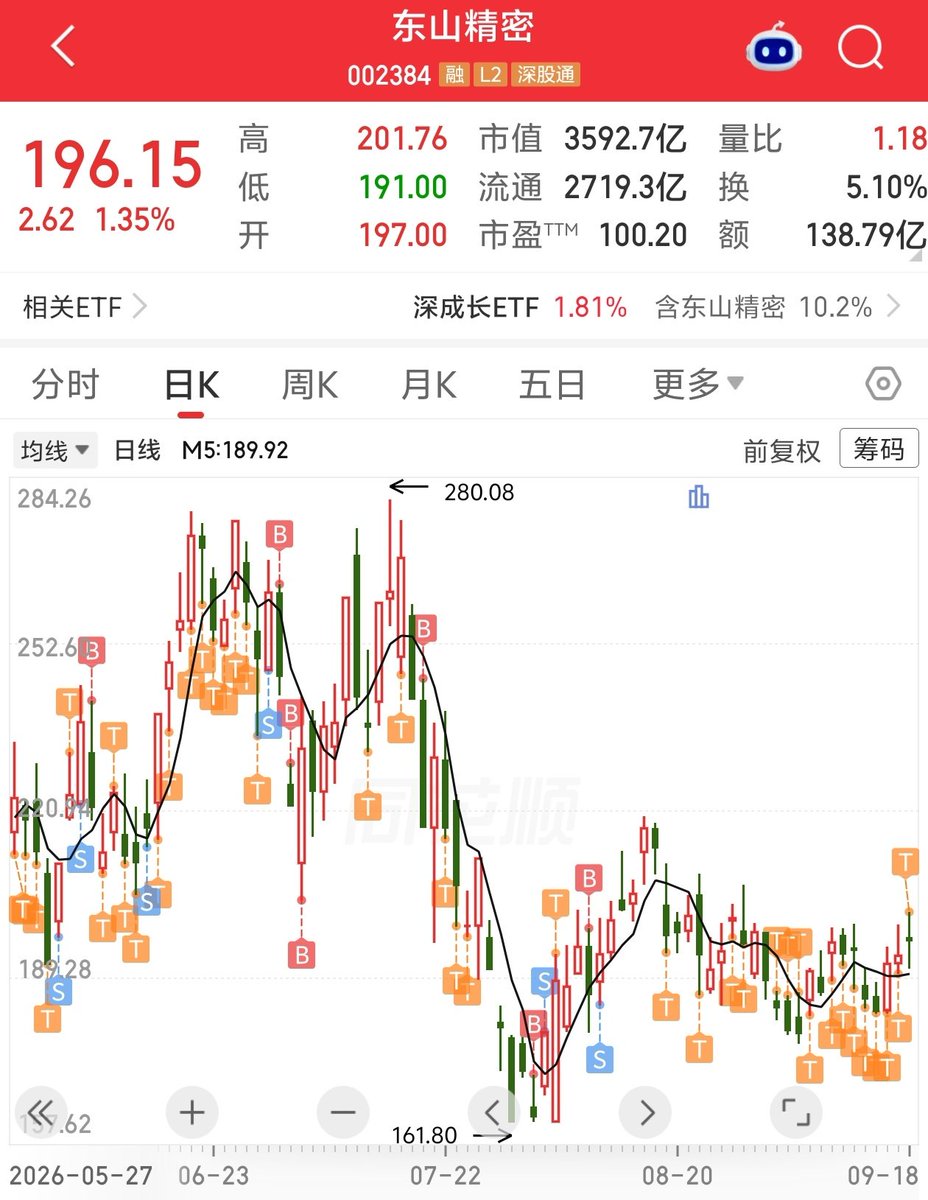
Task: Change 前复权 adjustment setting
Action: pos(781,451)
